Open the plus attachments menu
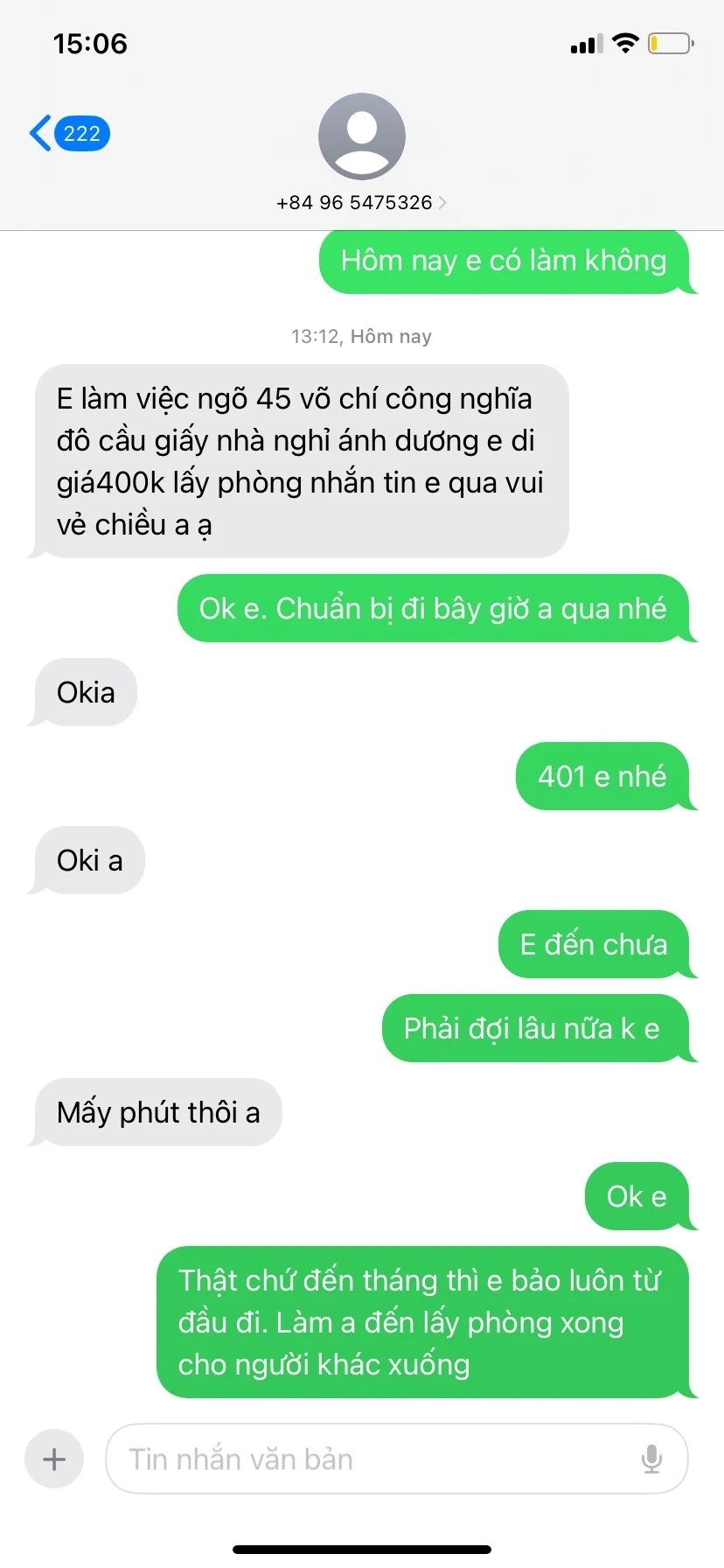Viewport: 724px width, 1568px height. pos(54,1459)
